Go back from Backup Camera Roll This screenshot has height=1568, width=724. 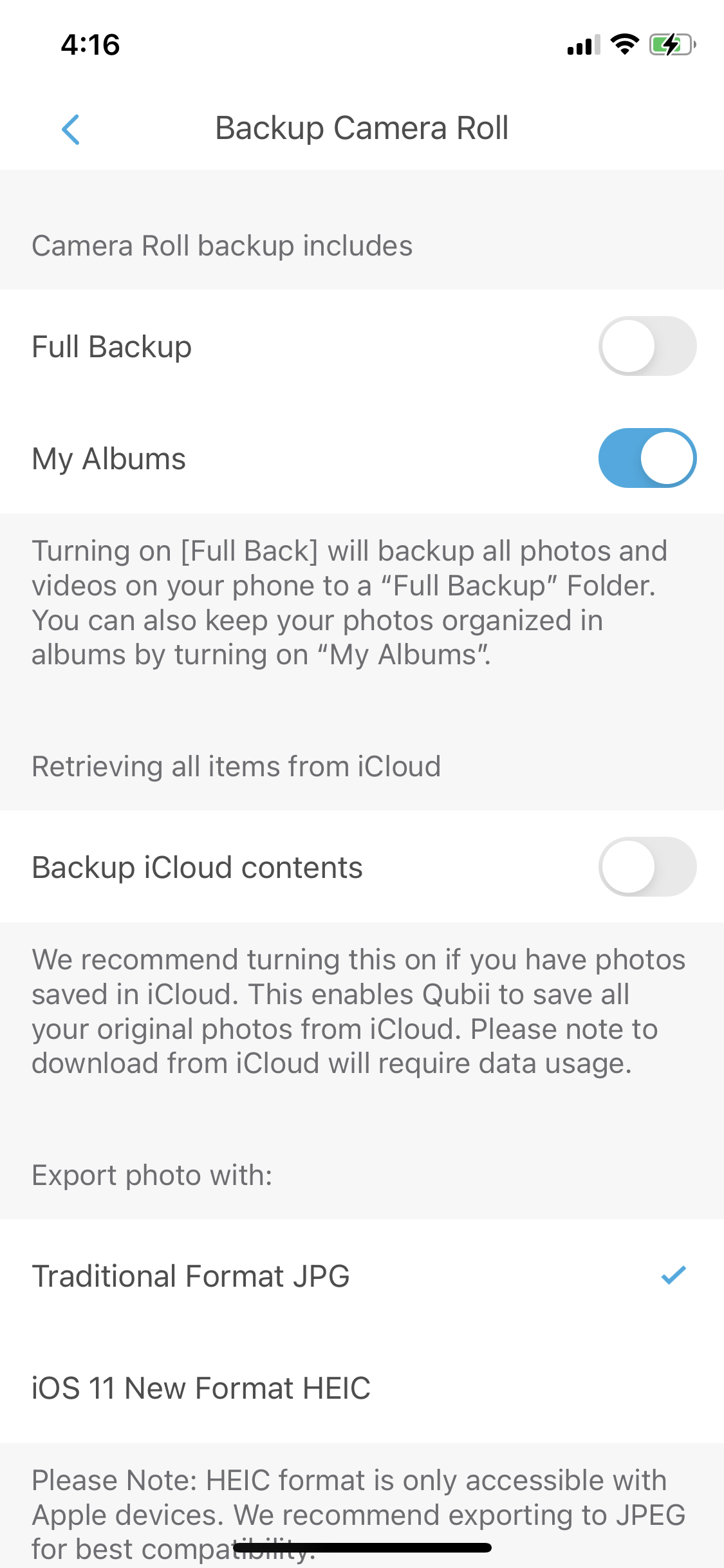pyautogui.click(x=71, y=129)
